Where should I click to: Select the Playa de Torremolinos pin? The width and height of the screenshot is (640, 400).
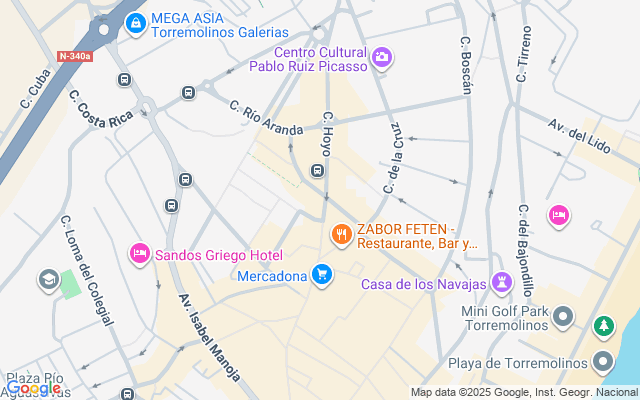tap(603, 360)
